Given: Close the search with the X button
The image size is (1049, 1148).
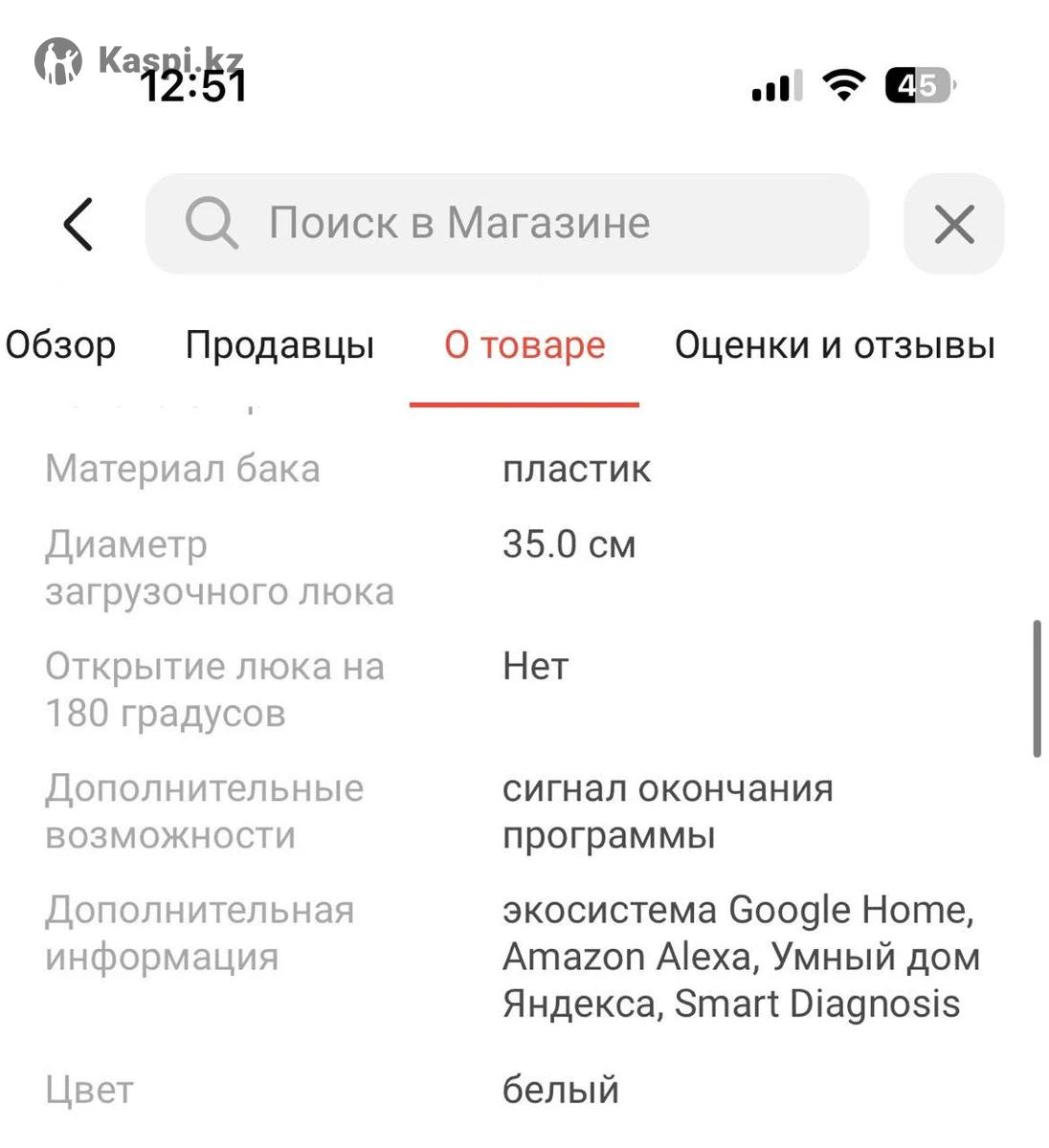Looking at the screenshot, I should [x=953, y=225].
